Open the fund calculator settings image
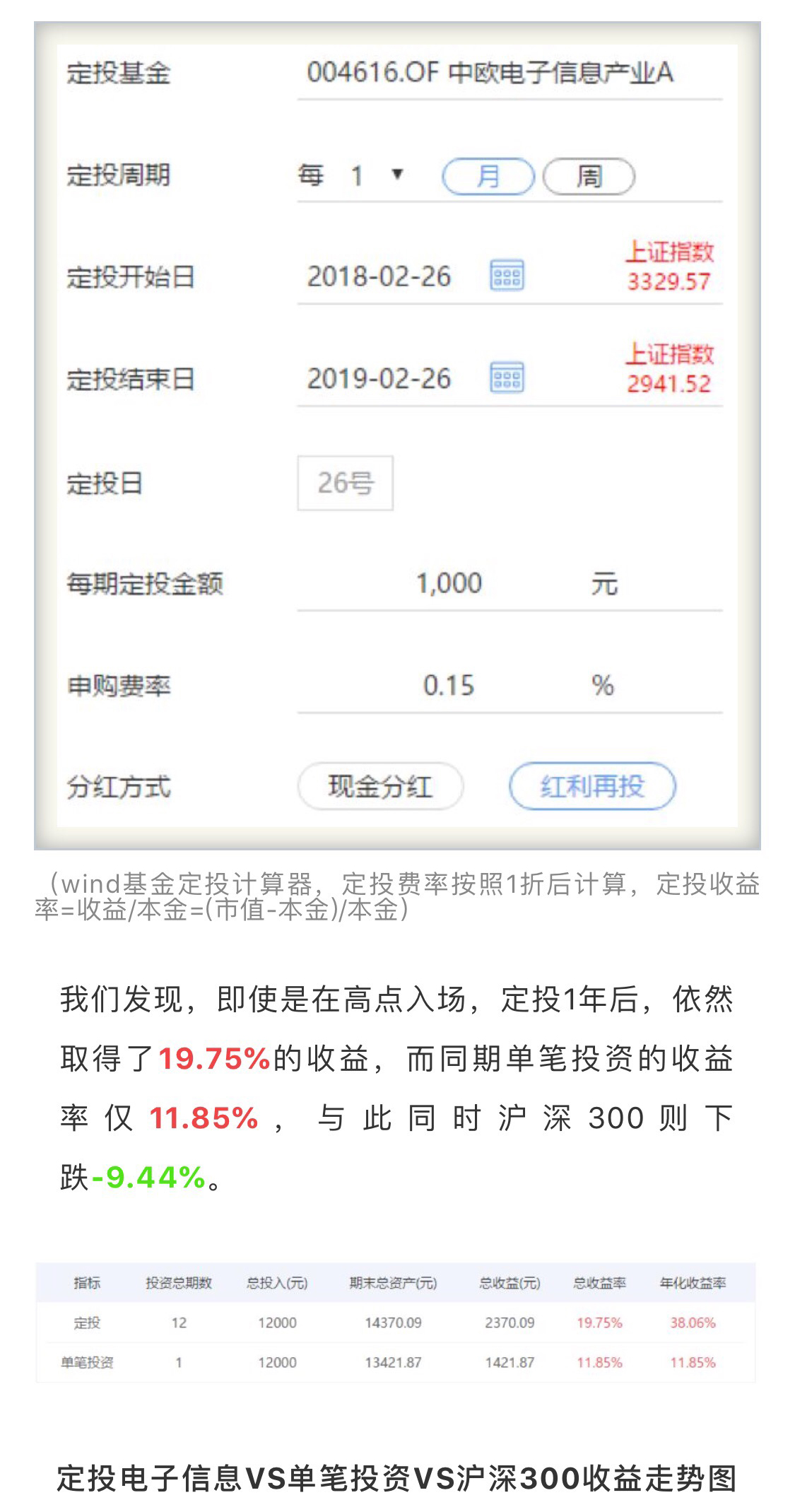The height and width of the screenshot is (1512, 795). (397, 435)
